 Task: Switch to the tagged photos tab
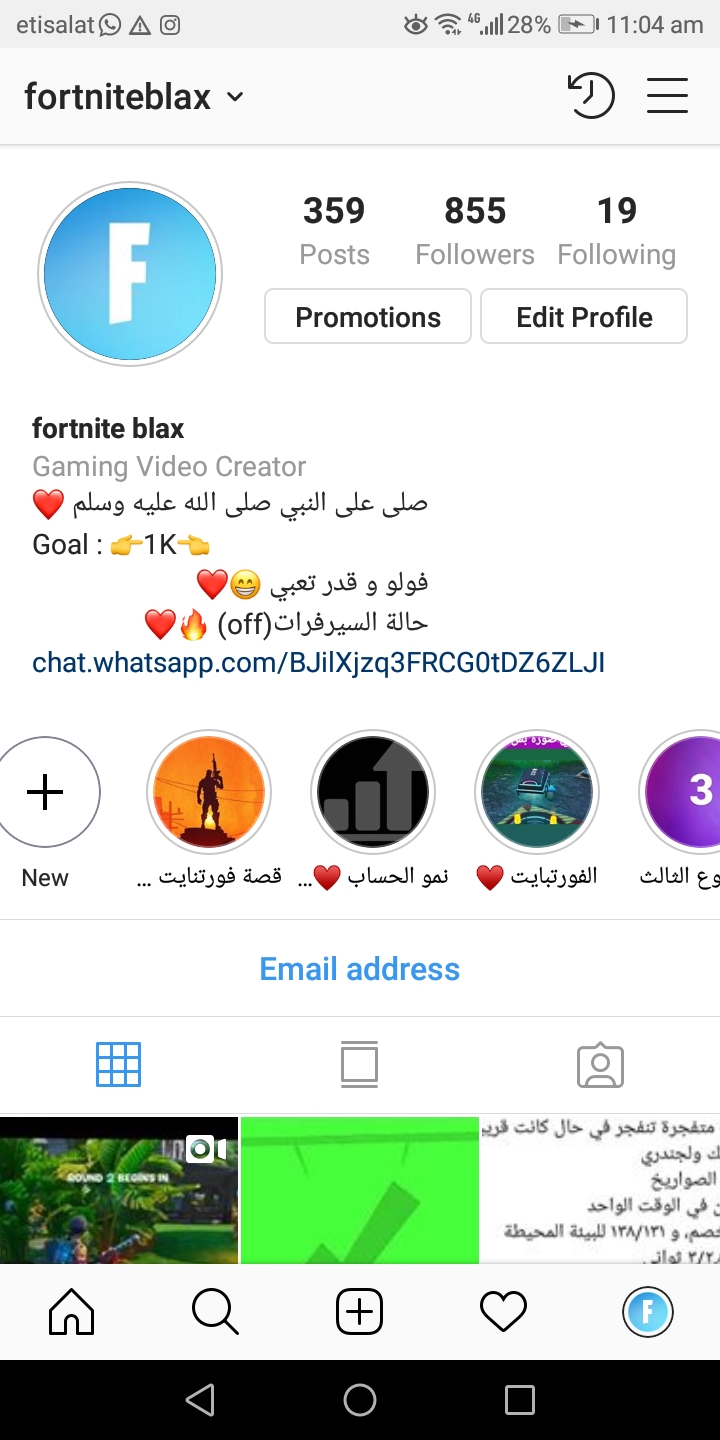tap(600, 1065)
